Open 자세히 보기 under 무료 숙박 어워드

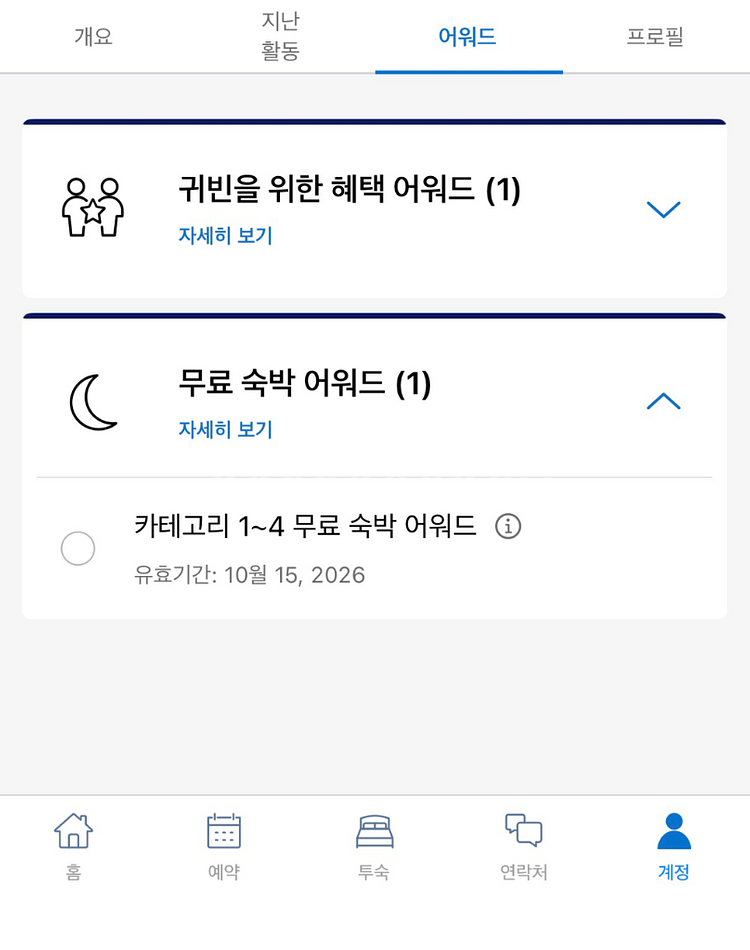coord(225,429)
